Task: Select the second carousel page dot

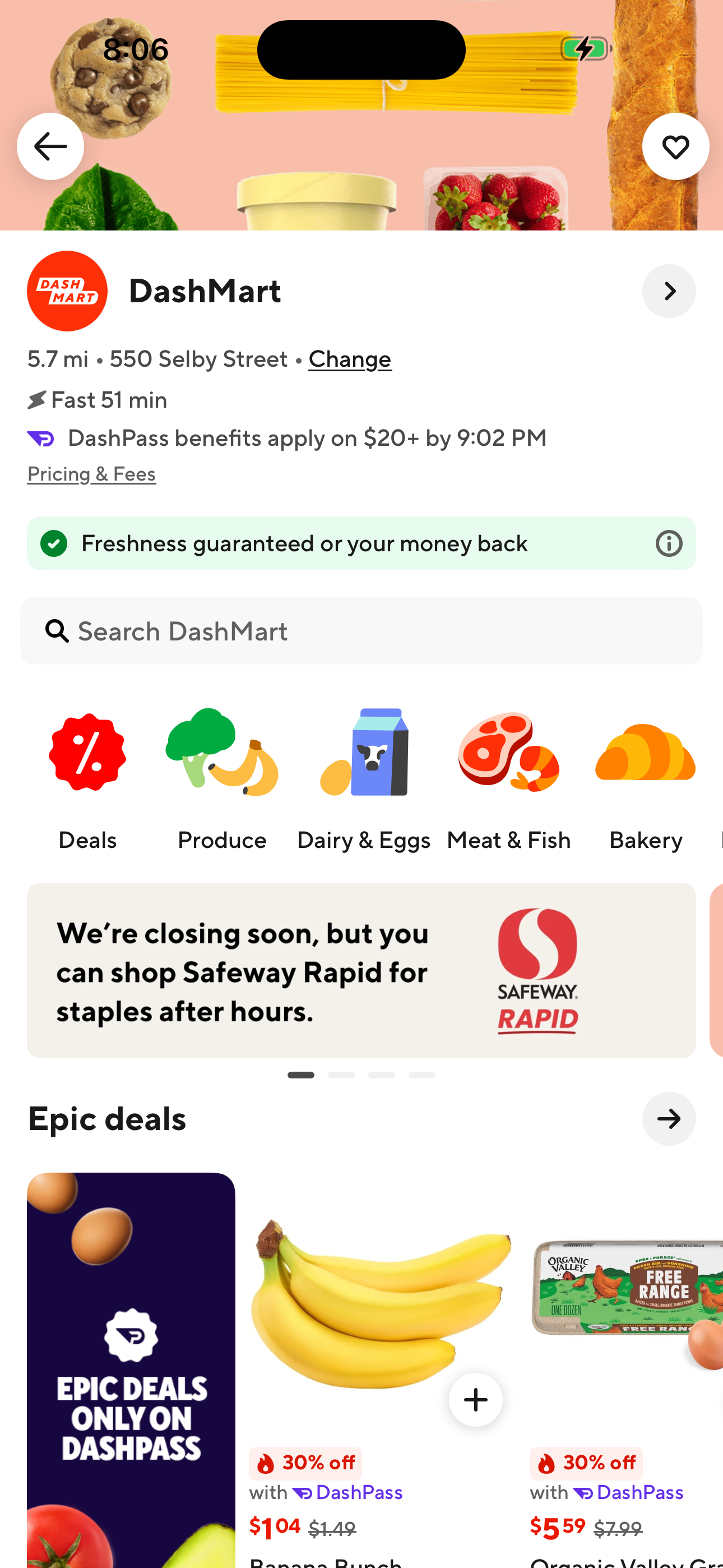Action: [342, 1074]
